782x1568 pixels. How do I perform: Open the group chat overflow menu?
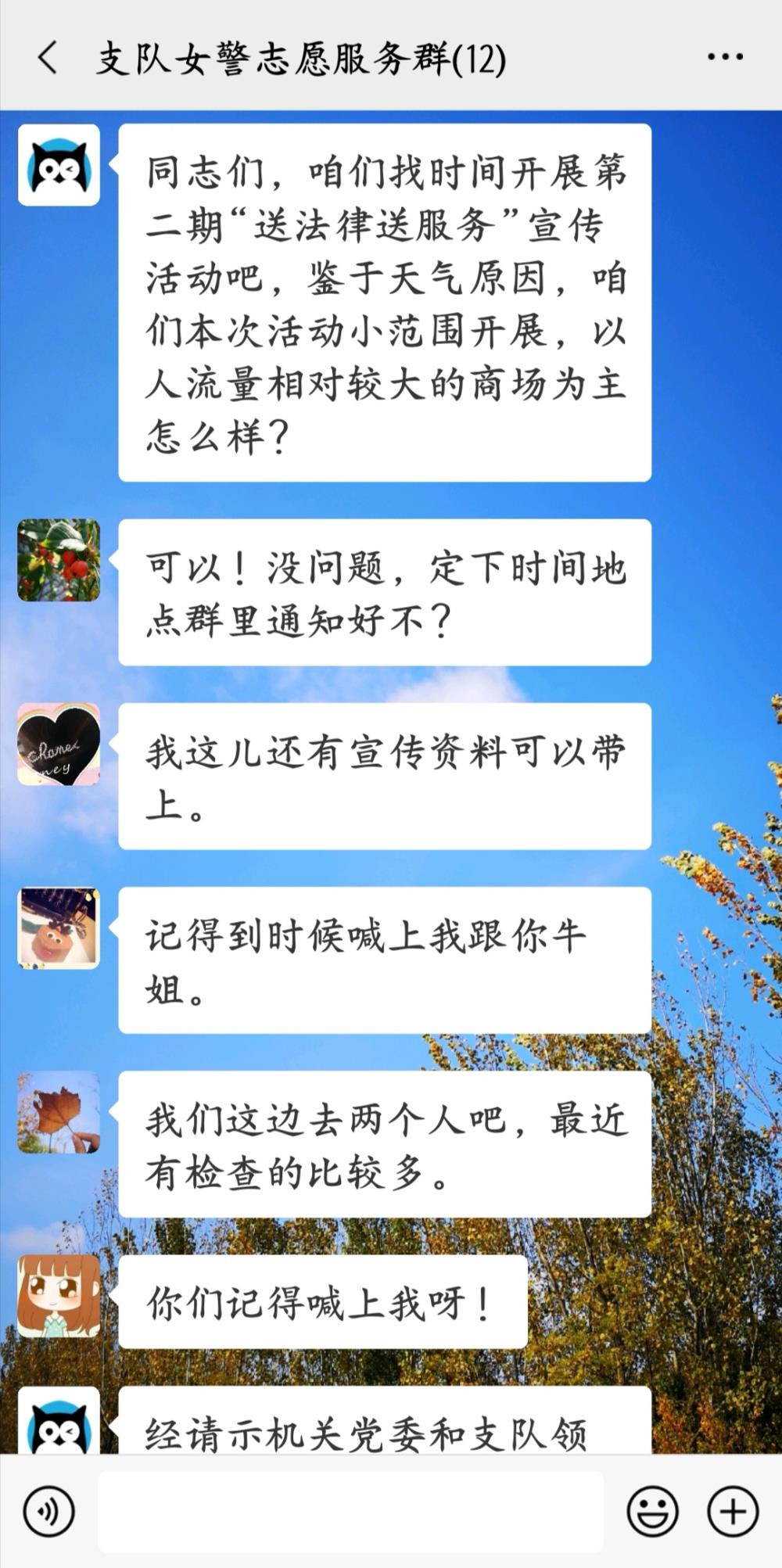(725, 57)
